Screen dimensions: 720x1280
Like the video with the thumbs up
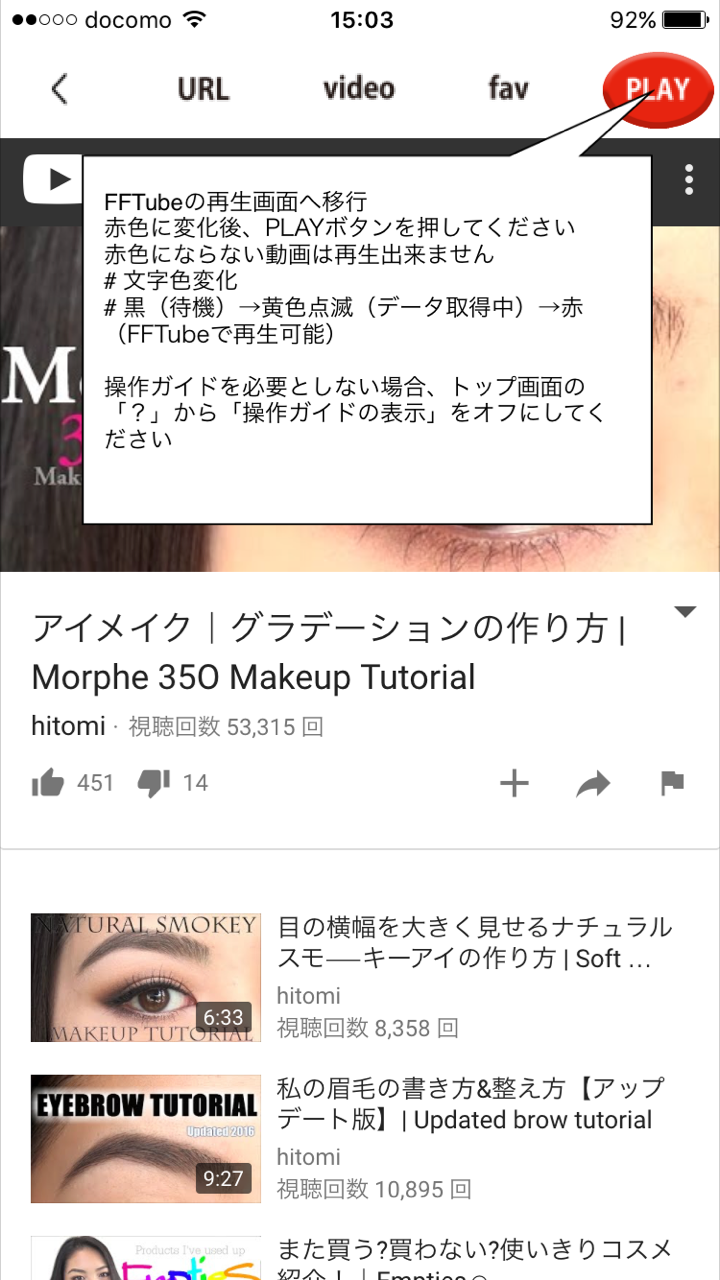(x=47, y=783)
